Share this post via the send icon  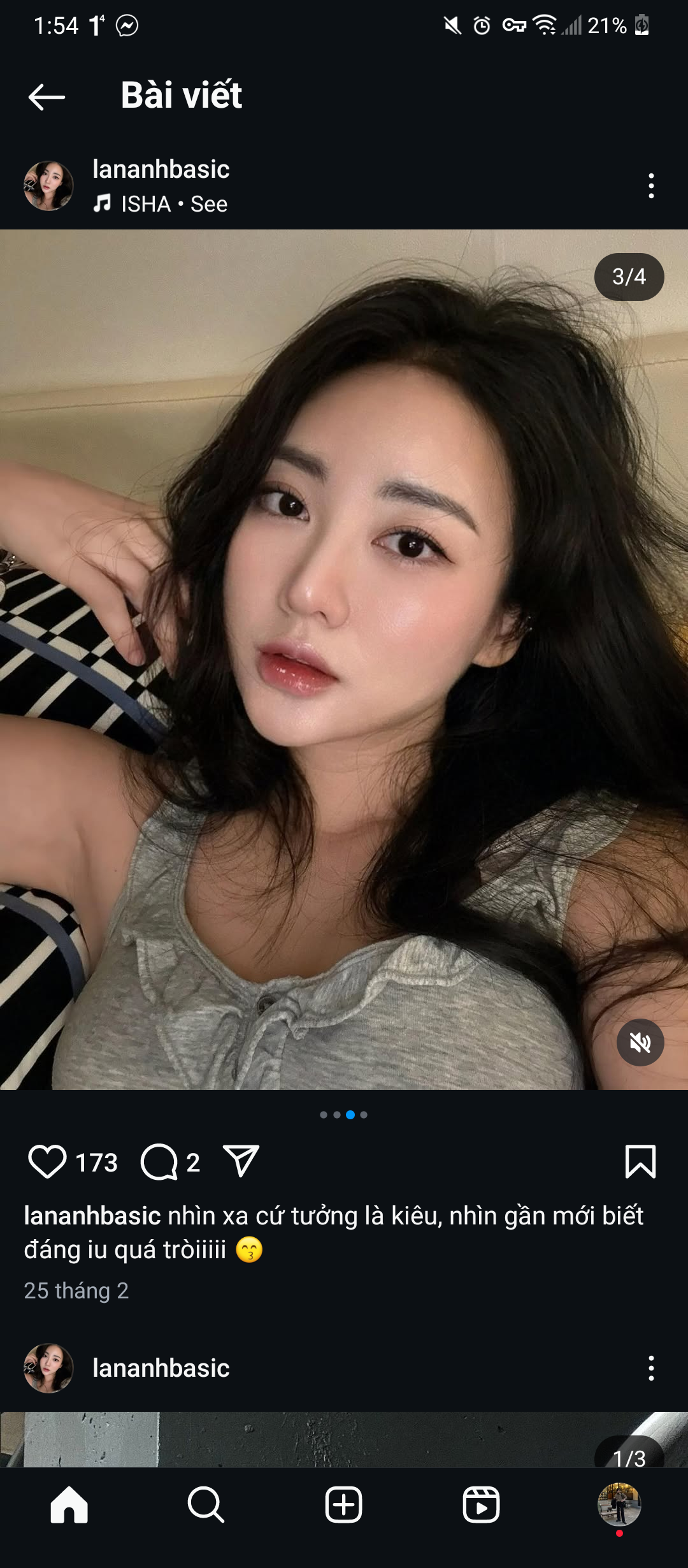pyautogui.click(x=241, y=1161)
